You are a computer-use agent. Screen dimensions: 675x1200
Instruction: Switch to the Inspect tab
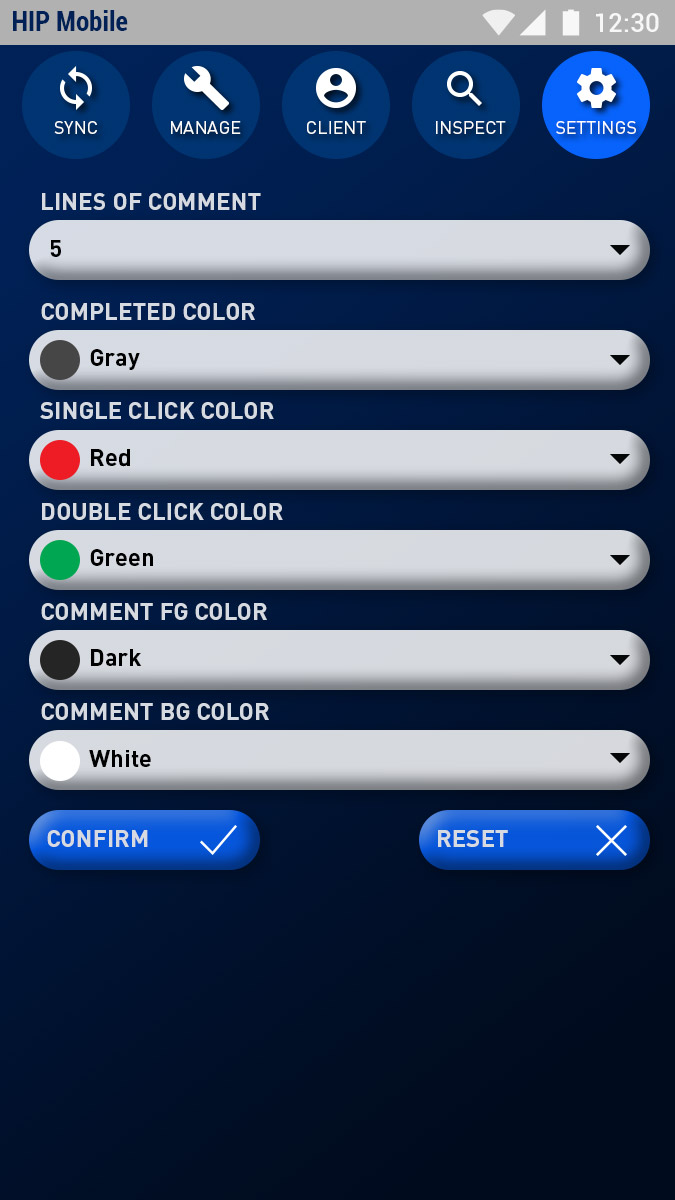click(466, 105)
